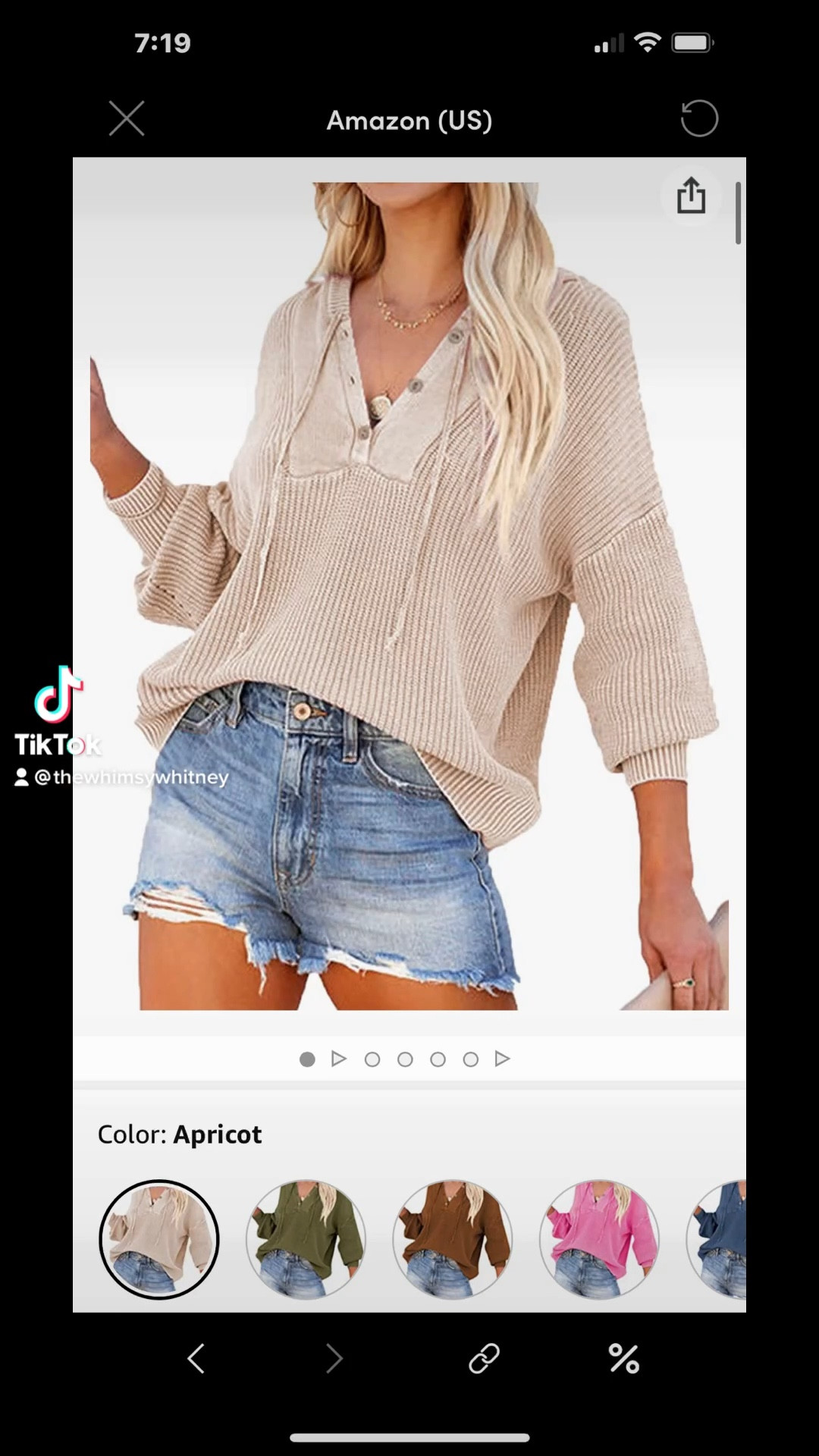Open the share options via the share icon

point(690,197)
